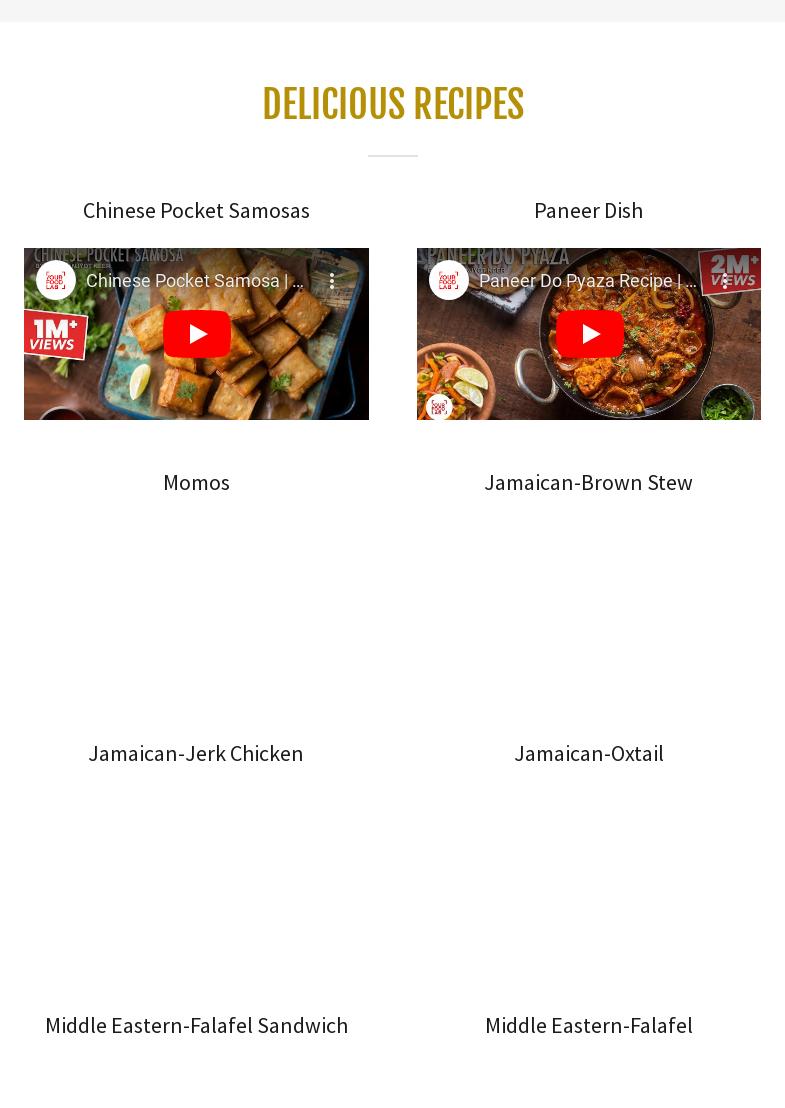Play the Paneer Do Pyaza video
This screenshot has width=785, height=1108.
(589, 333)
